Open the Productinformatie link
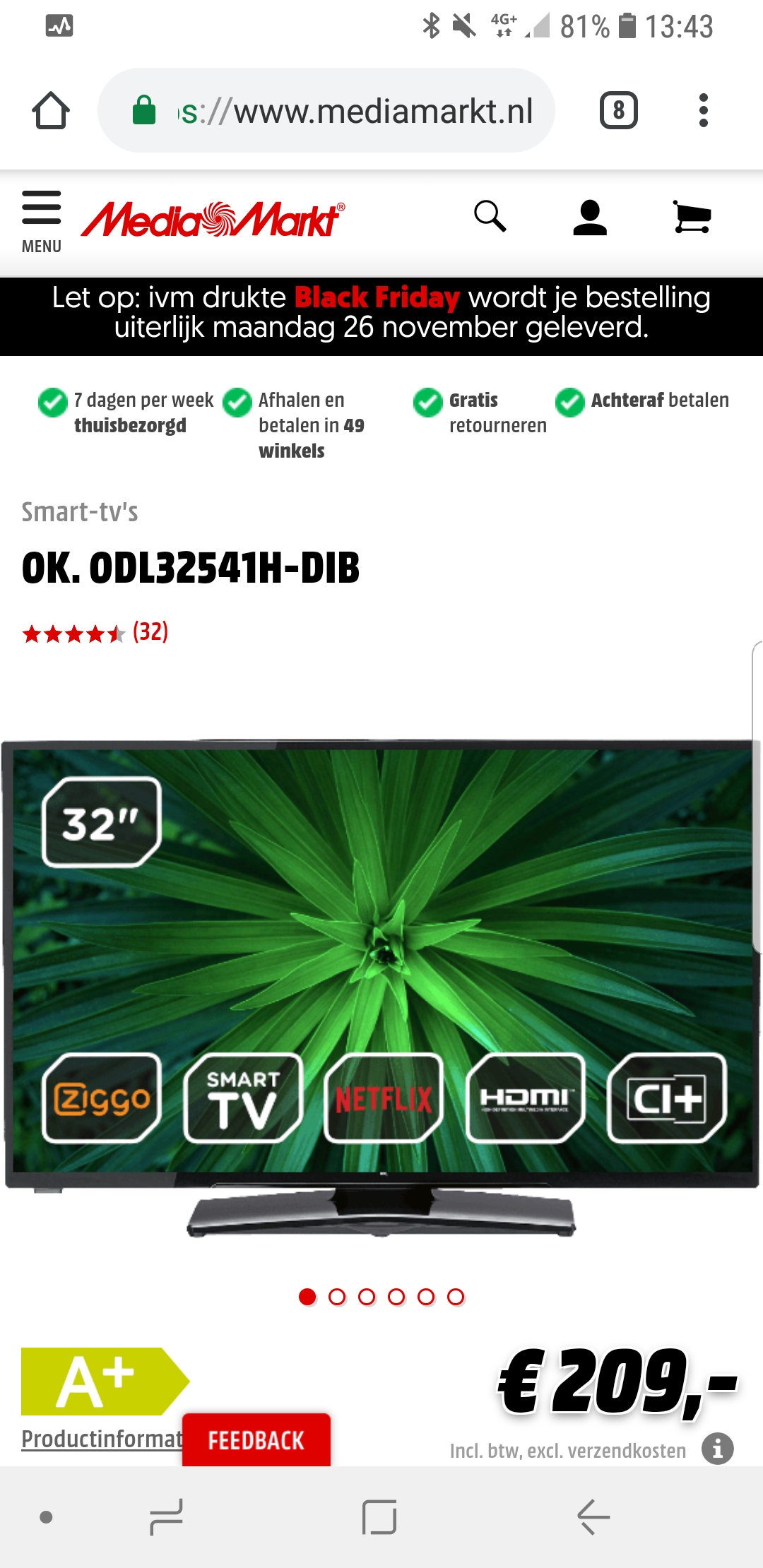The width and height of the screenshot is (763, 1568). [x=102, y=1438]
